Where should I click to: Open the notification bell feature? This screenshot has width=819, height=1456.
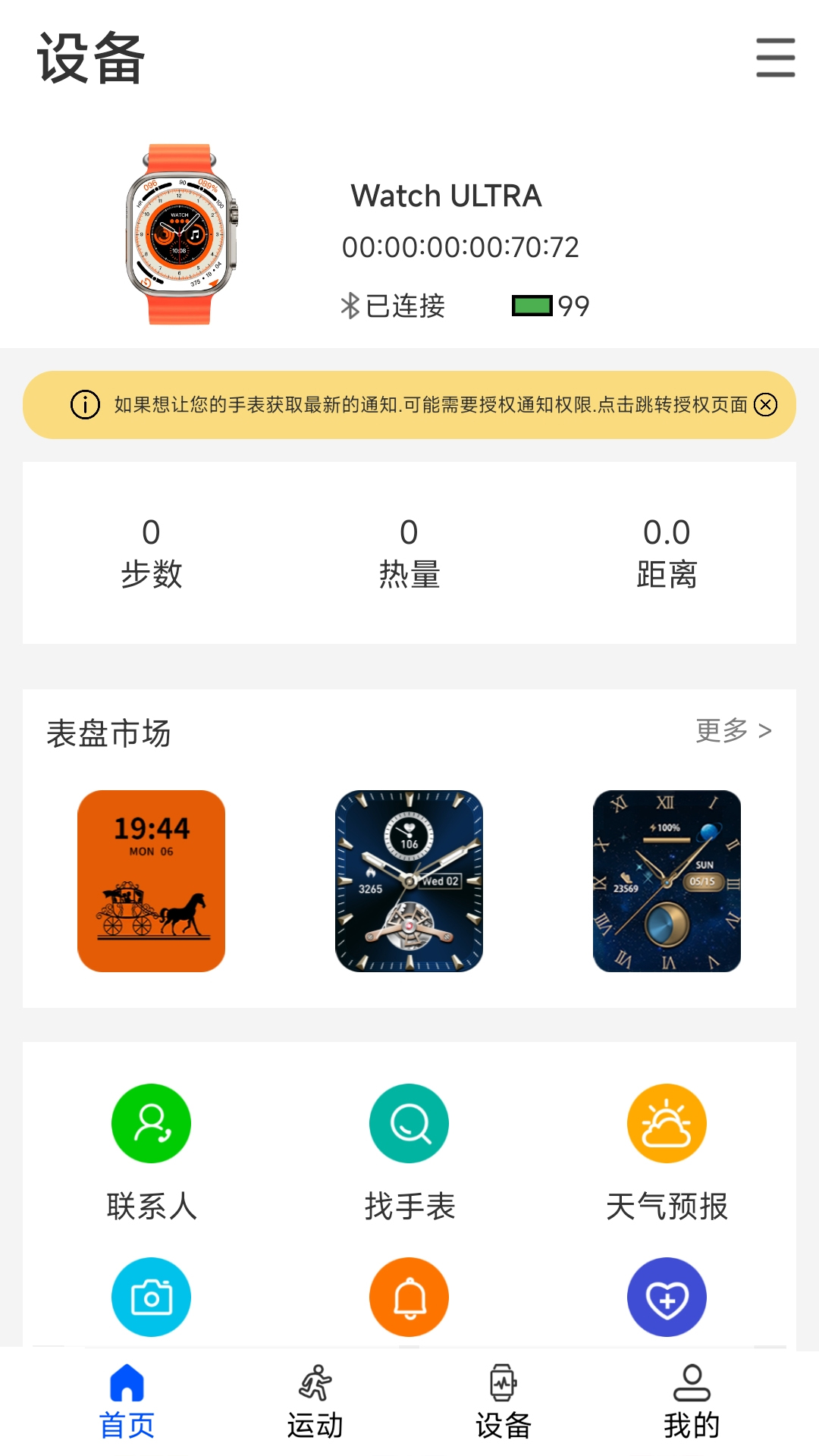point(409,1297)
